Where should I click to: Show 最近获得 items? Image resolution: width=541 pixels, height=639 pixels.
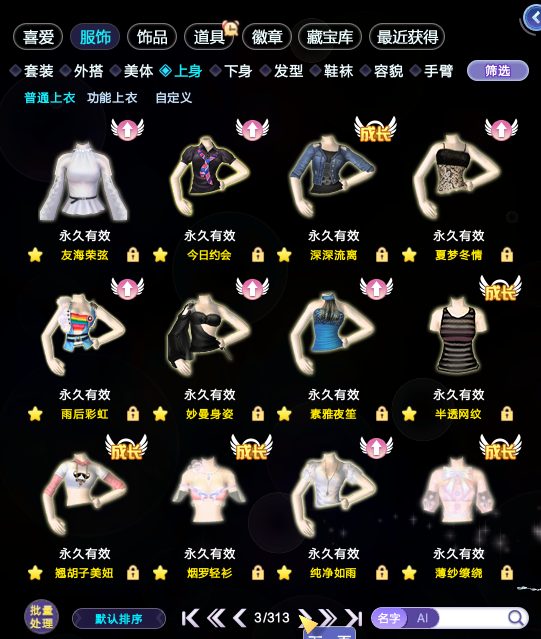pos(407,37)
